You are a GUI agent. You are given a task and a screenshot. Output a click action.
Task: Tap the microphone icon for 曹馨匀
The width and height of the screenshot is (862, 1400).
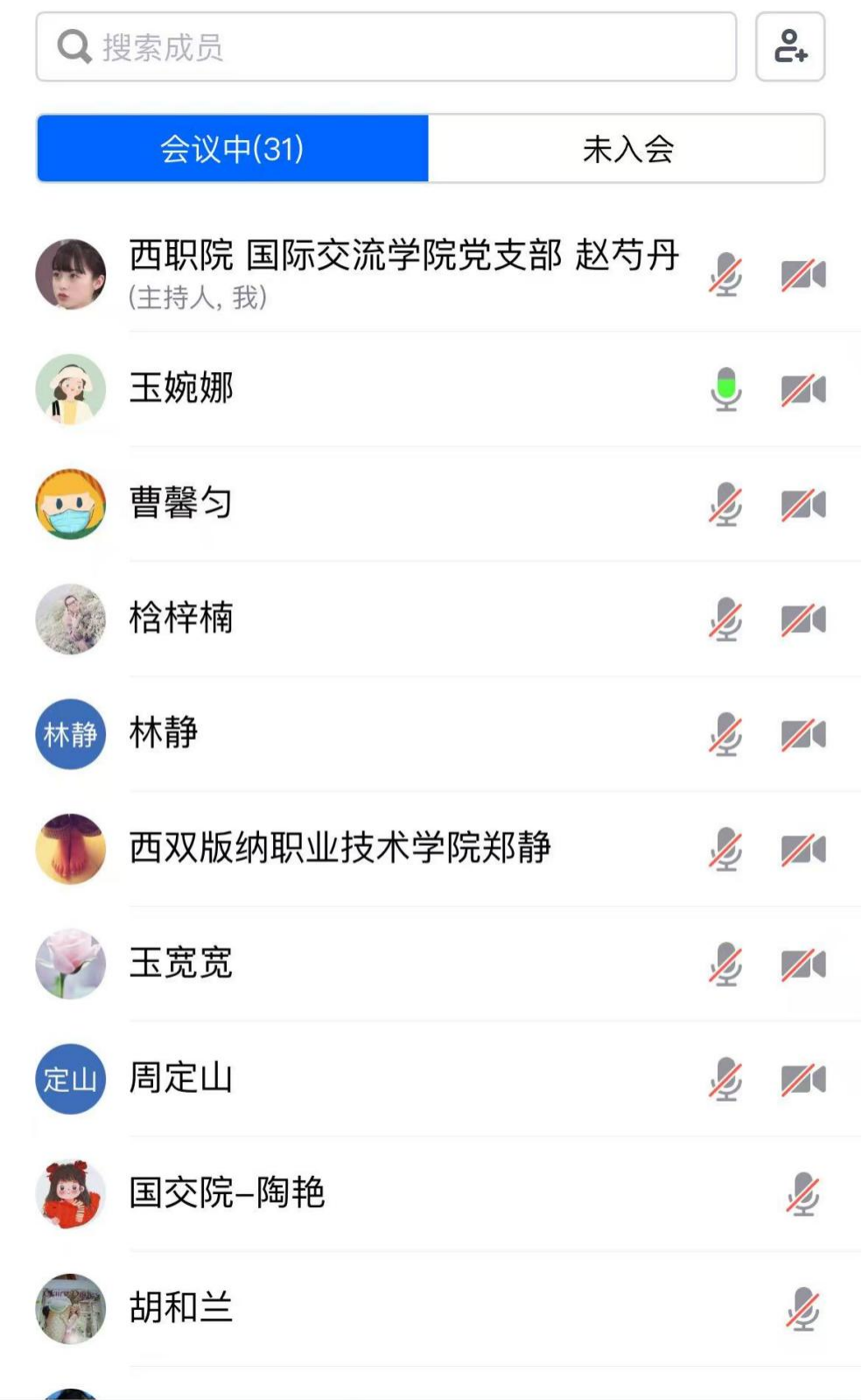coord(725,504)
